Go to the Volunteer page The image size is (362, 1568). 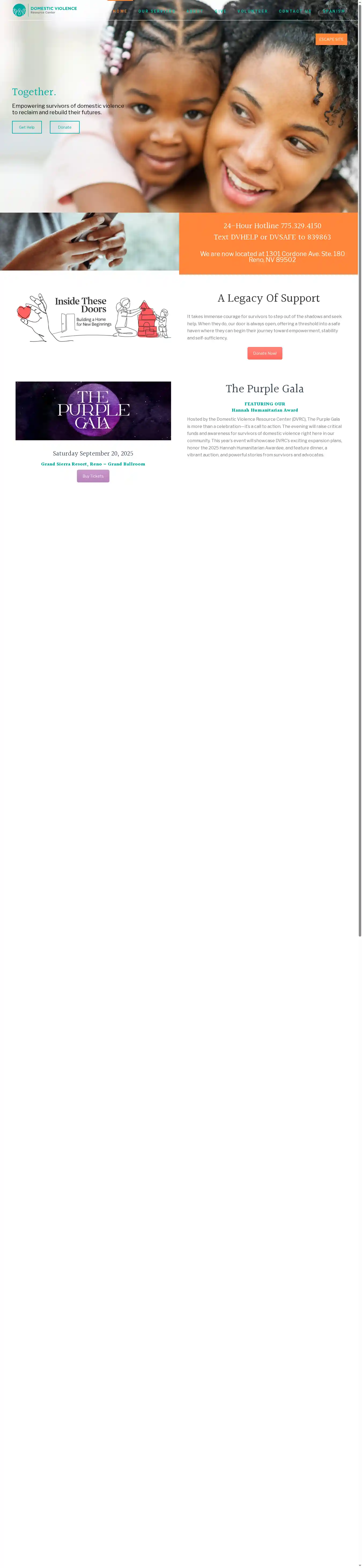click(x=253, y=11)
